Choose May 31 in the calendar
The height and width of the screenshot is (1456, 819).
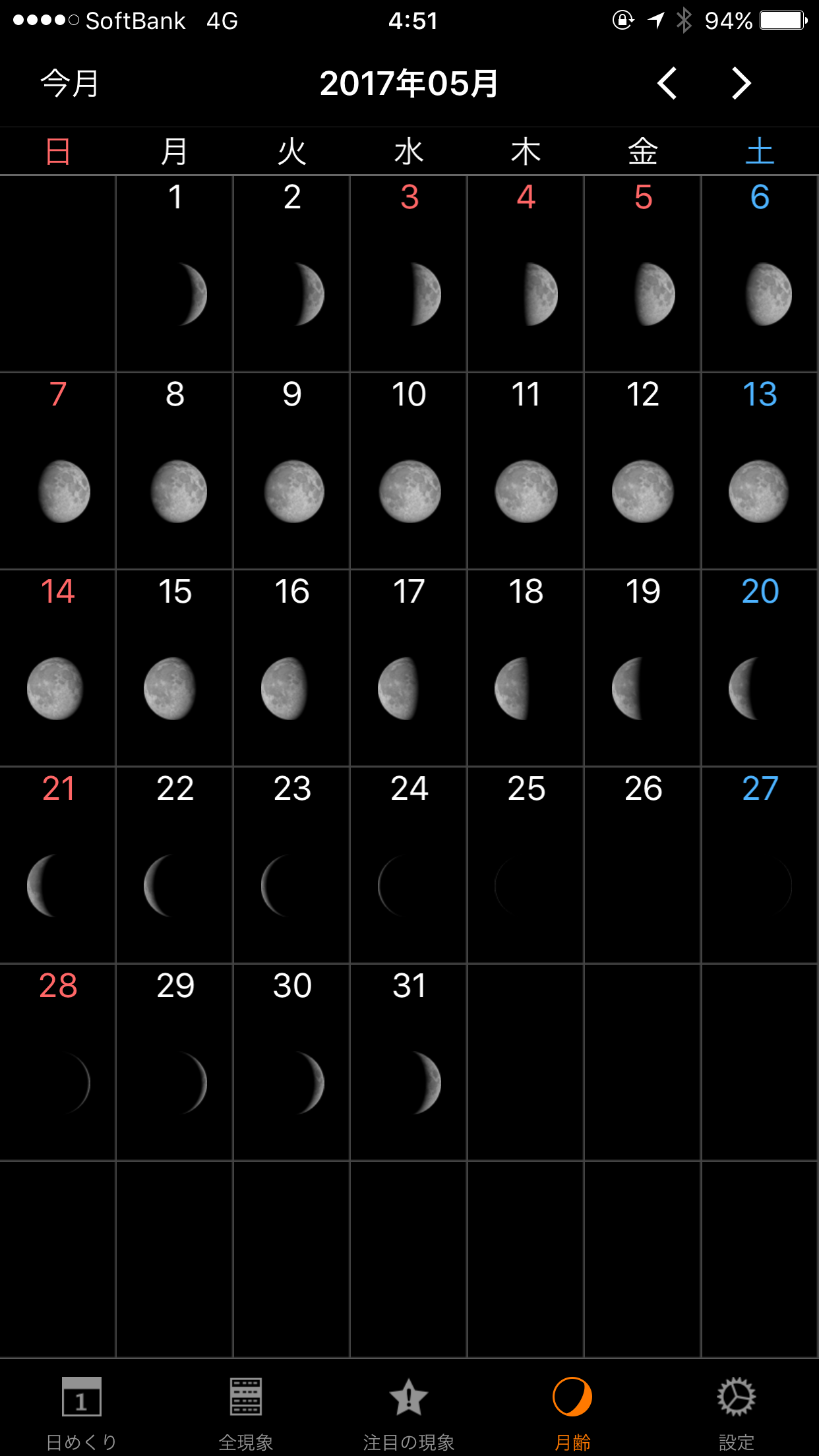(409, 1062)
